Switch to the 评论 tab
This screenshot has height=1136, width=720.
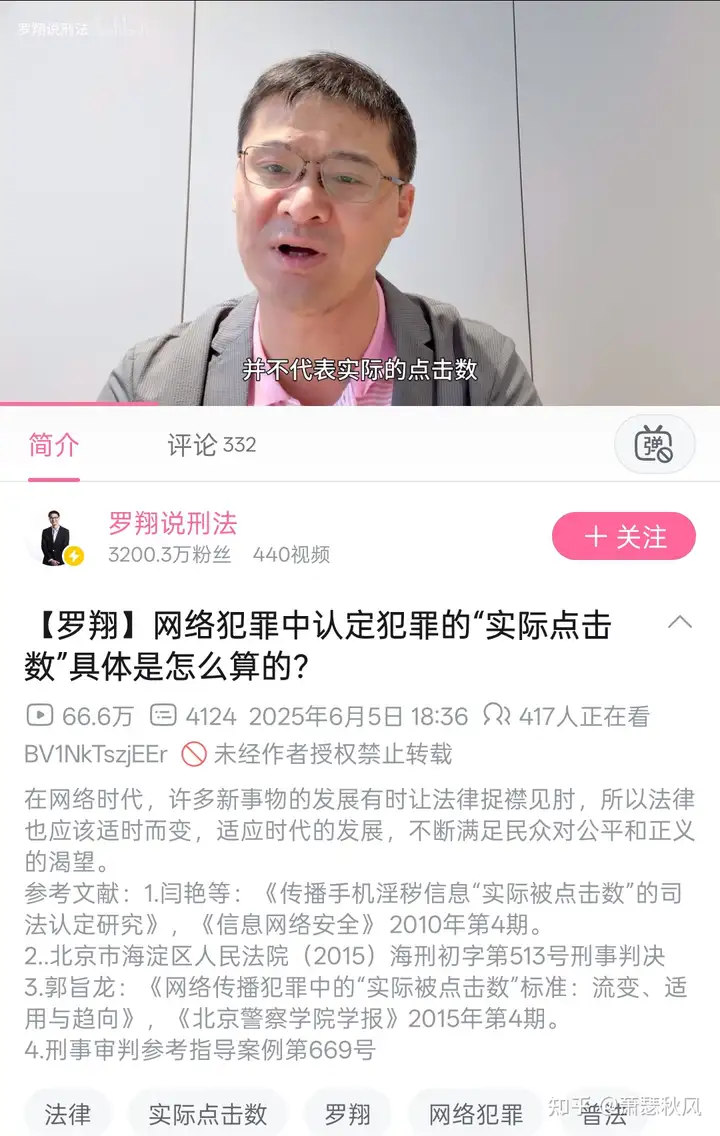pyautogui.click(x=211, y=445)
